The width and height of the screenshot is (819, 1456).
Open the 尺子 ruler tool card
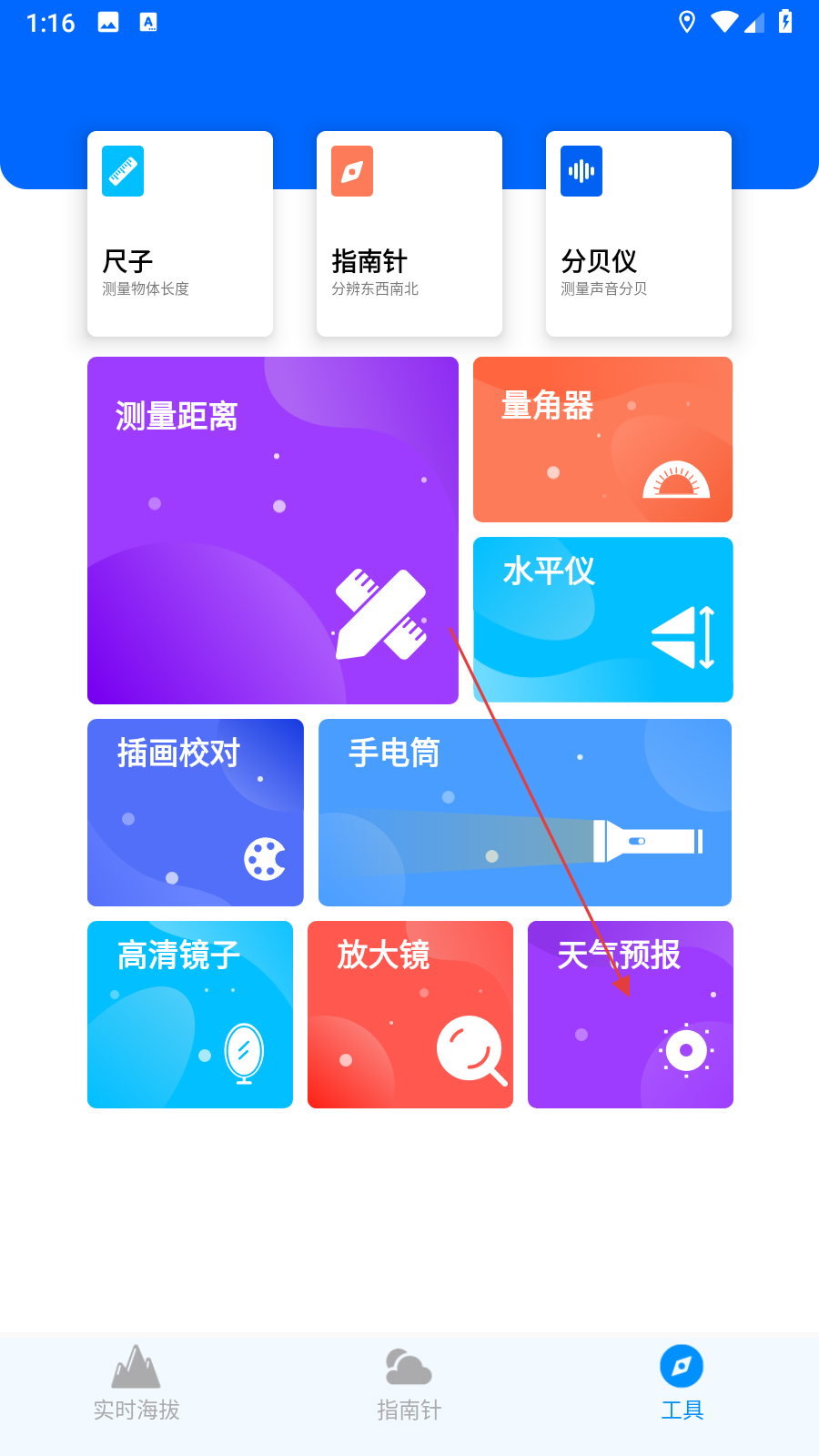(x=180, y=234)
